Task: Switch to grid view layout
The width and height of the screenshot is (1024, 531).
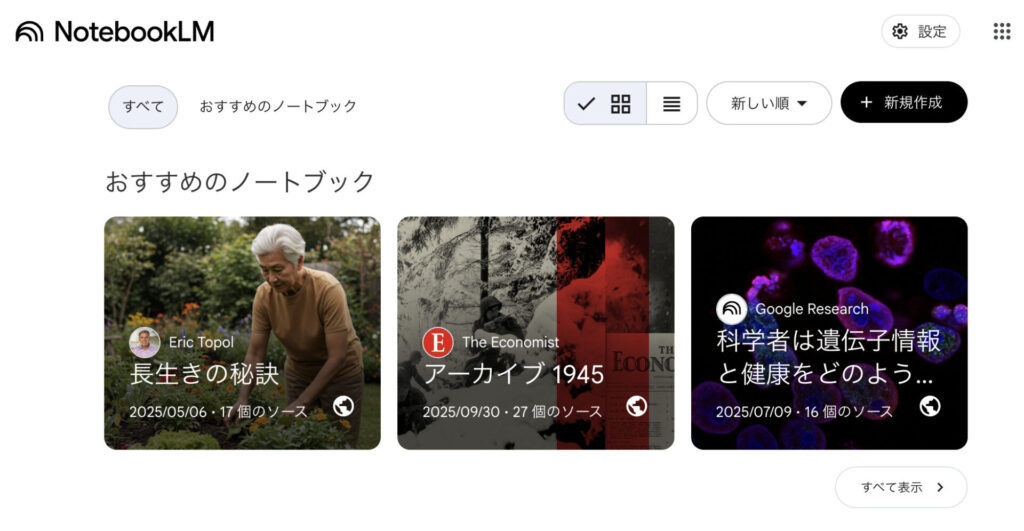Action: click(606, 103)
